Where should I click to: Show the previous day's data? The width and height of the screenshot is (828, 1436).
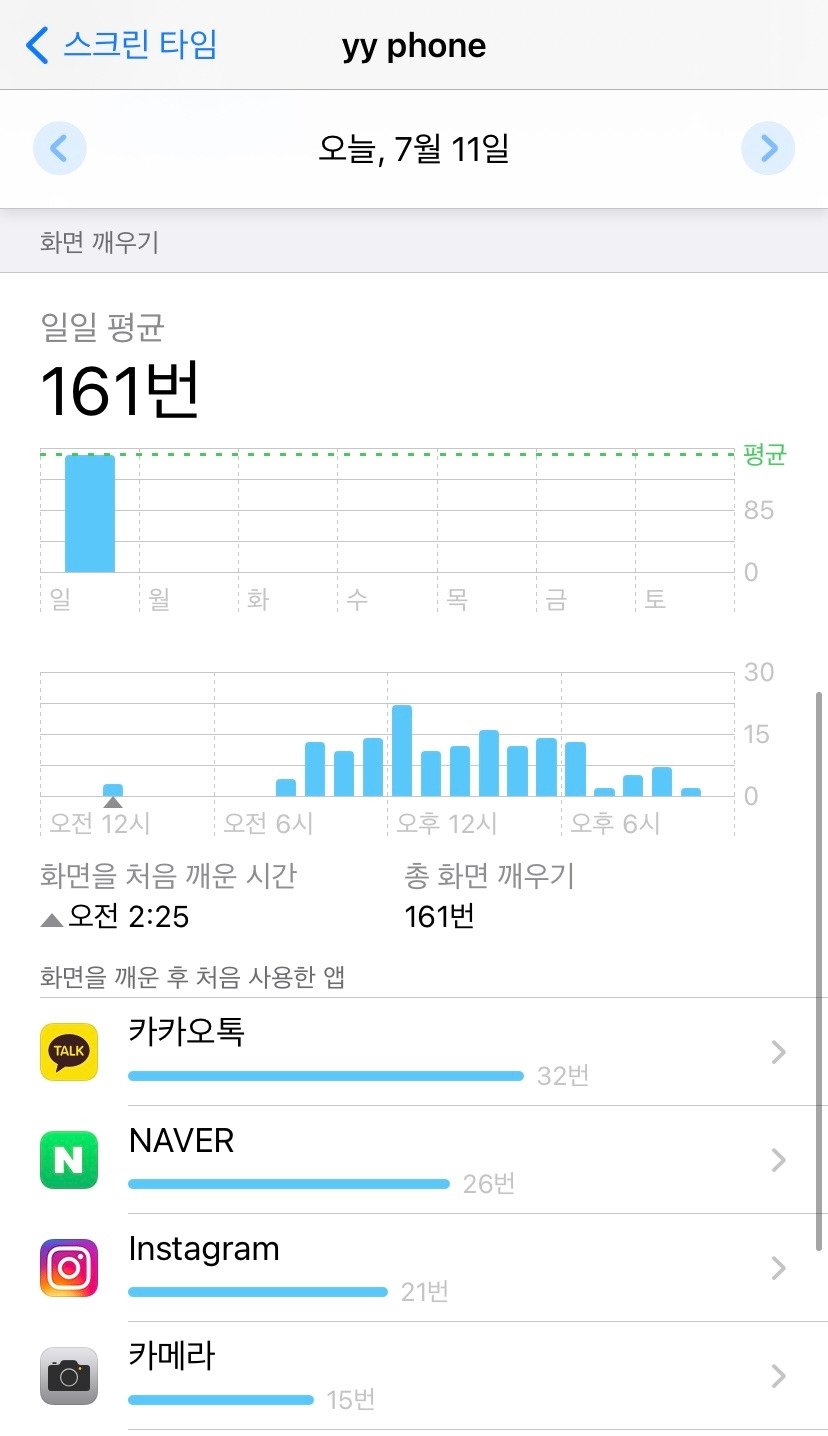60,149
